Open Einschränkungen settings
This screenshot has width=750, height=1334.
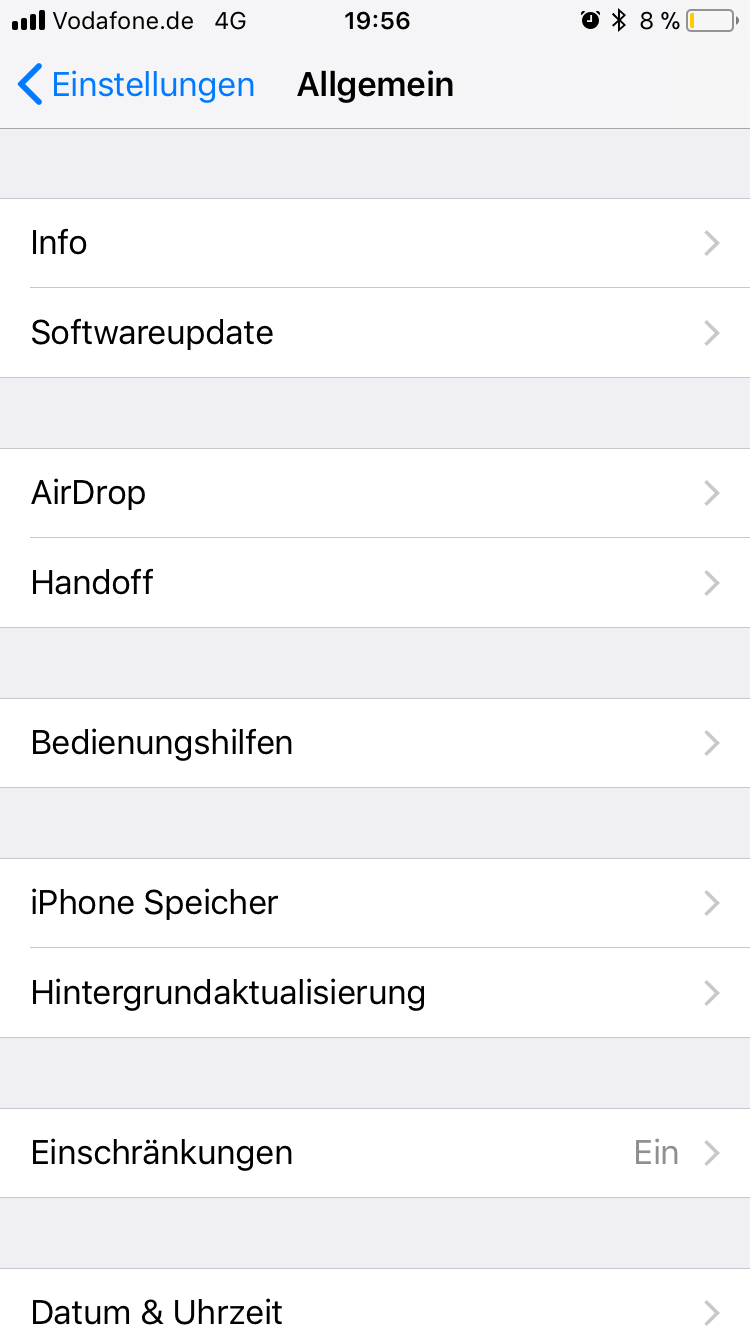(375, 1153)
